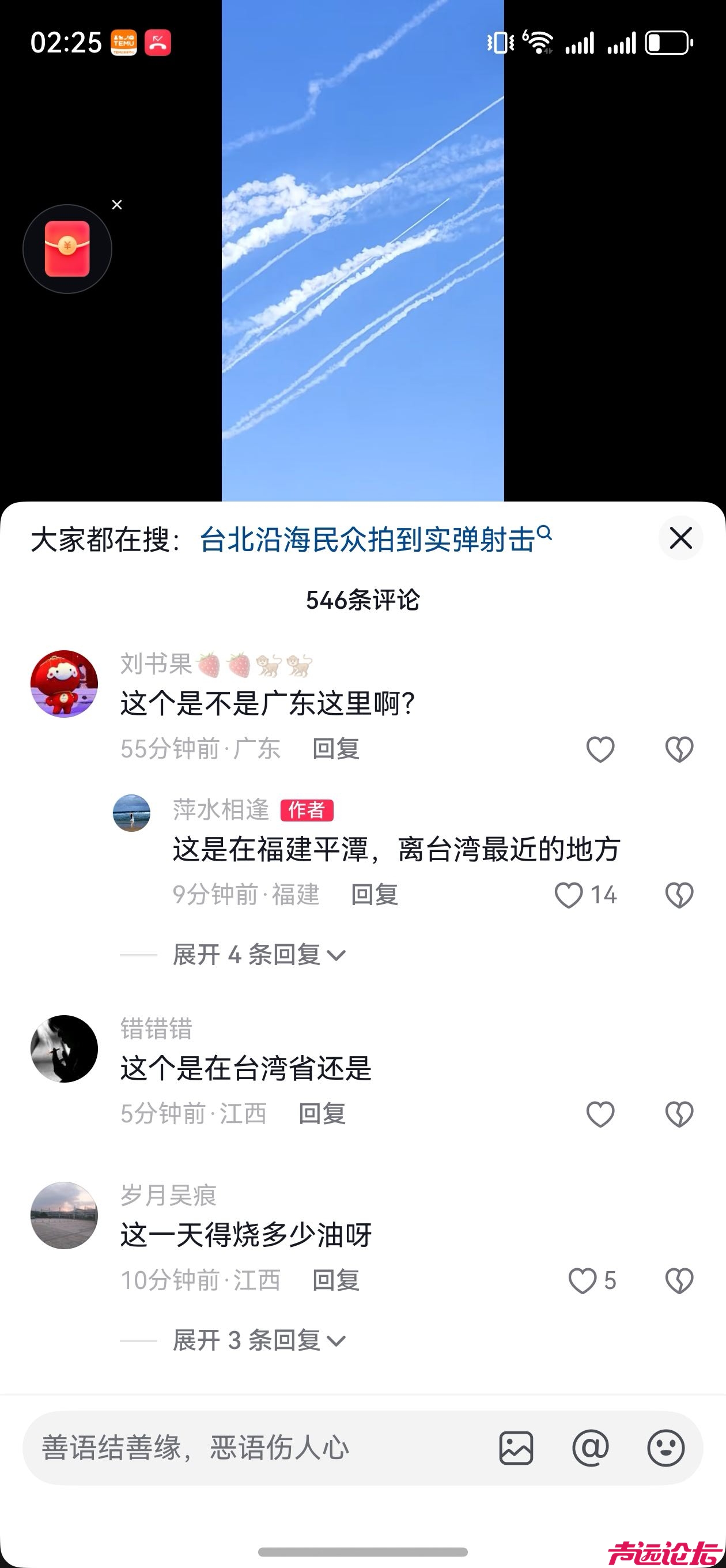
Task: Like 岁月吴痕's comment showing 5 likes
Action: 583,1280
